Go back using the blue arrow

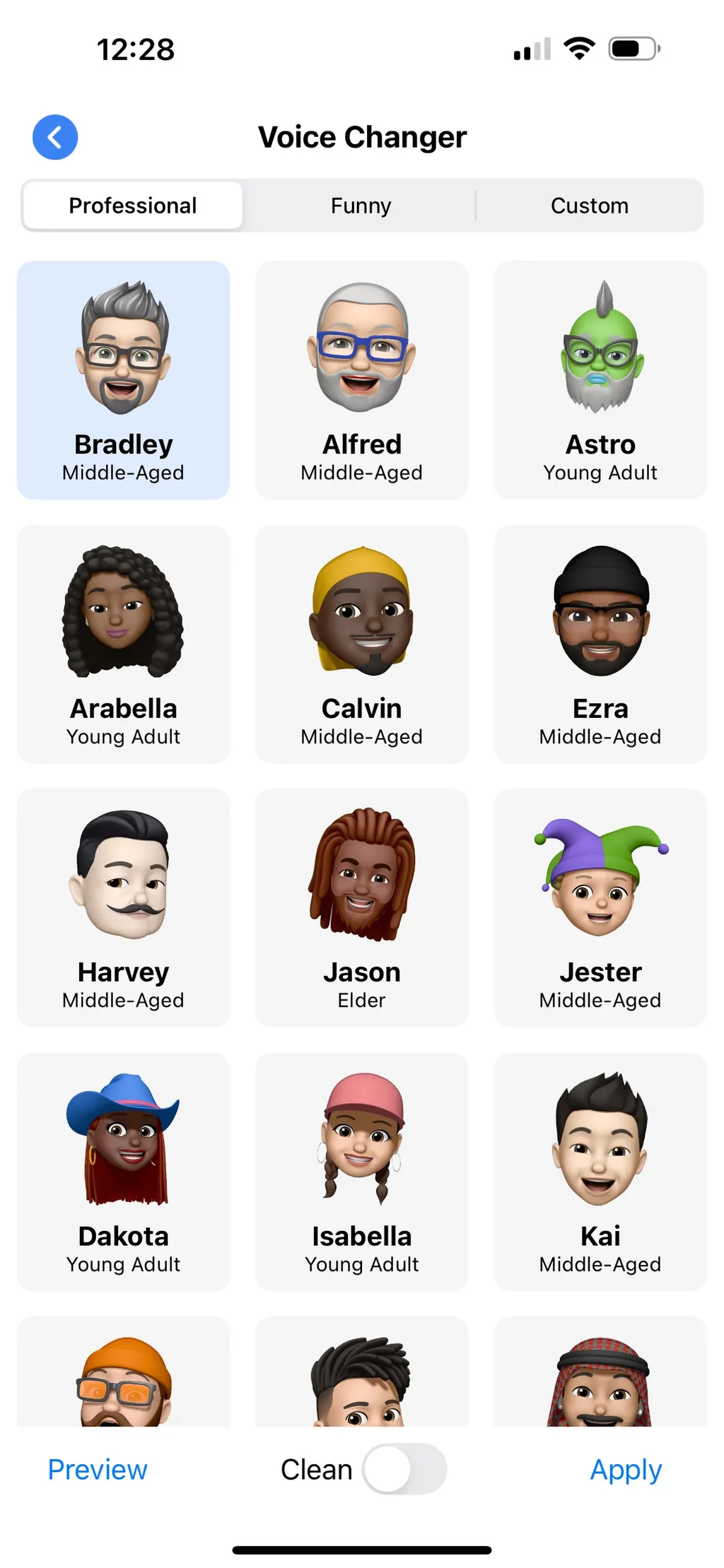55,137
